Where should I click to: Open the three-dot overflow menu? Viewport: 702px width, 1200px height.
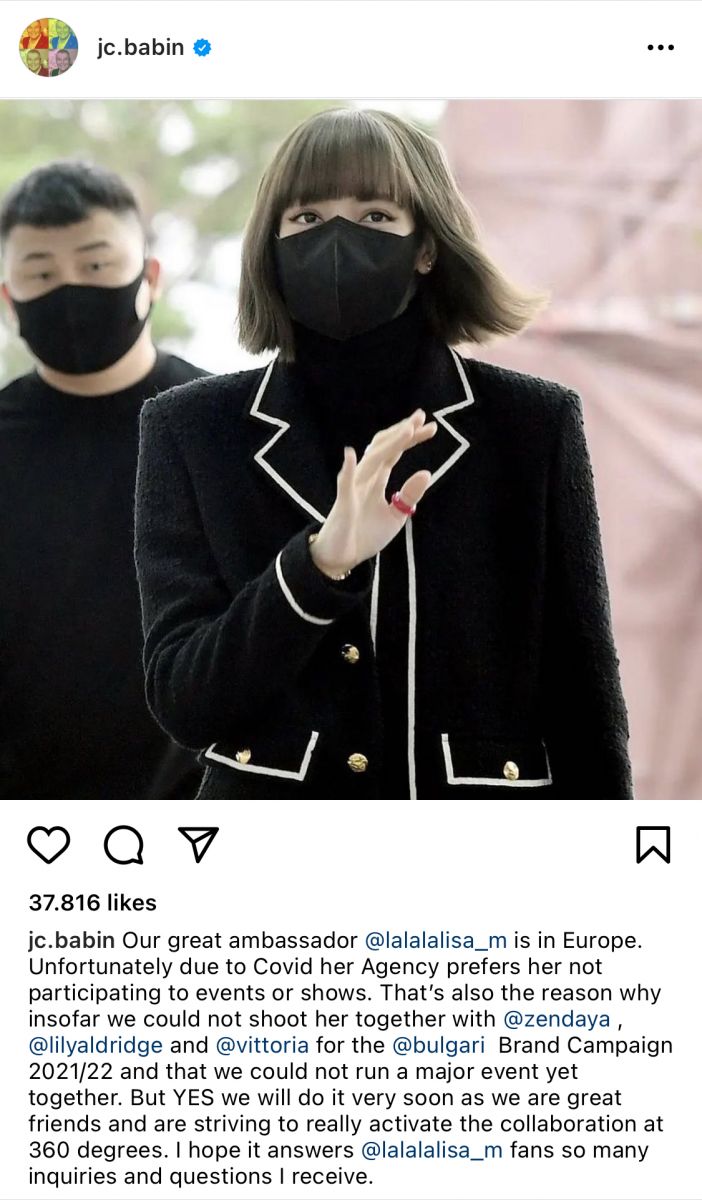(660, 48)
